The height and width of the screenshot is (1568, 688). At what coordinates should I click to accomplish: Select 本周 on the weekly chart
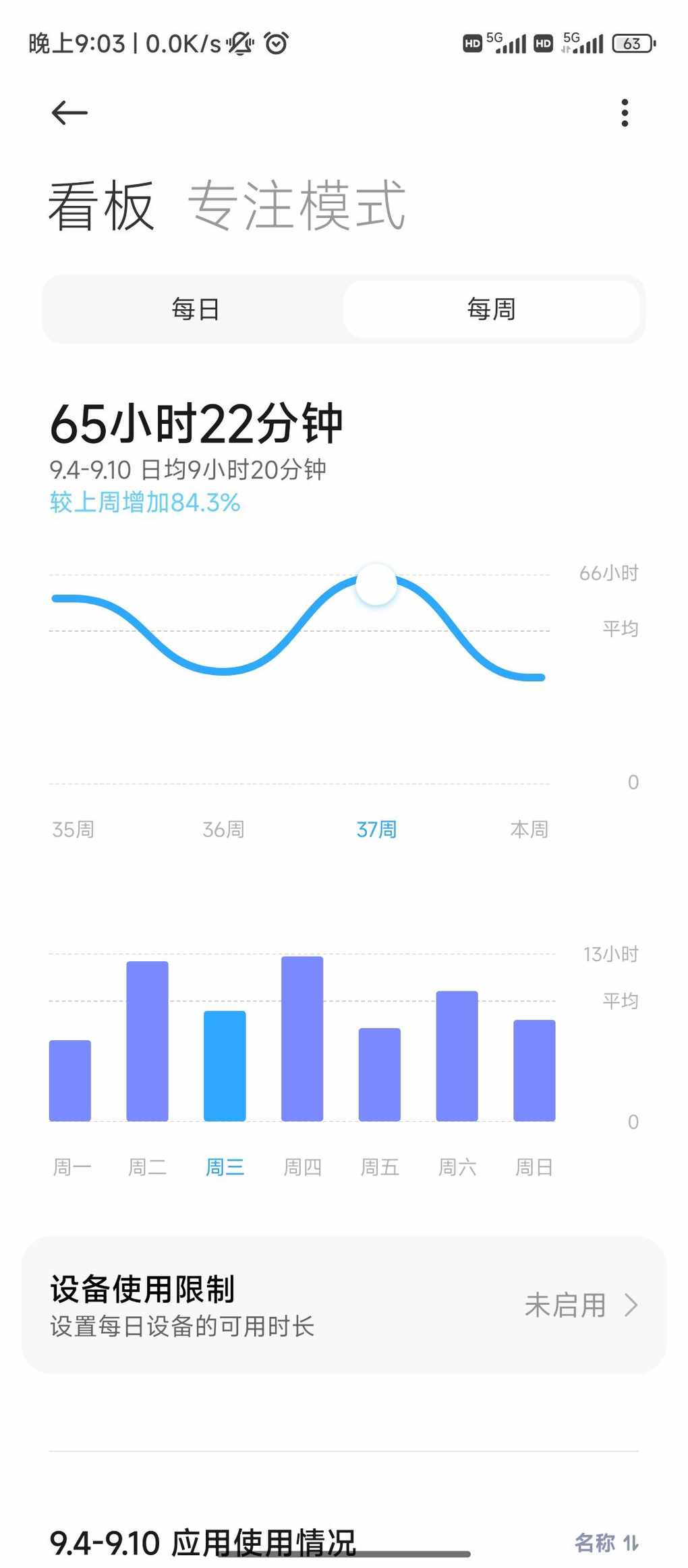click(x=529, y=830)
